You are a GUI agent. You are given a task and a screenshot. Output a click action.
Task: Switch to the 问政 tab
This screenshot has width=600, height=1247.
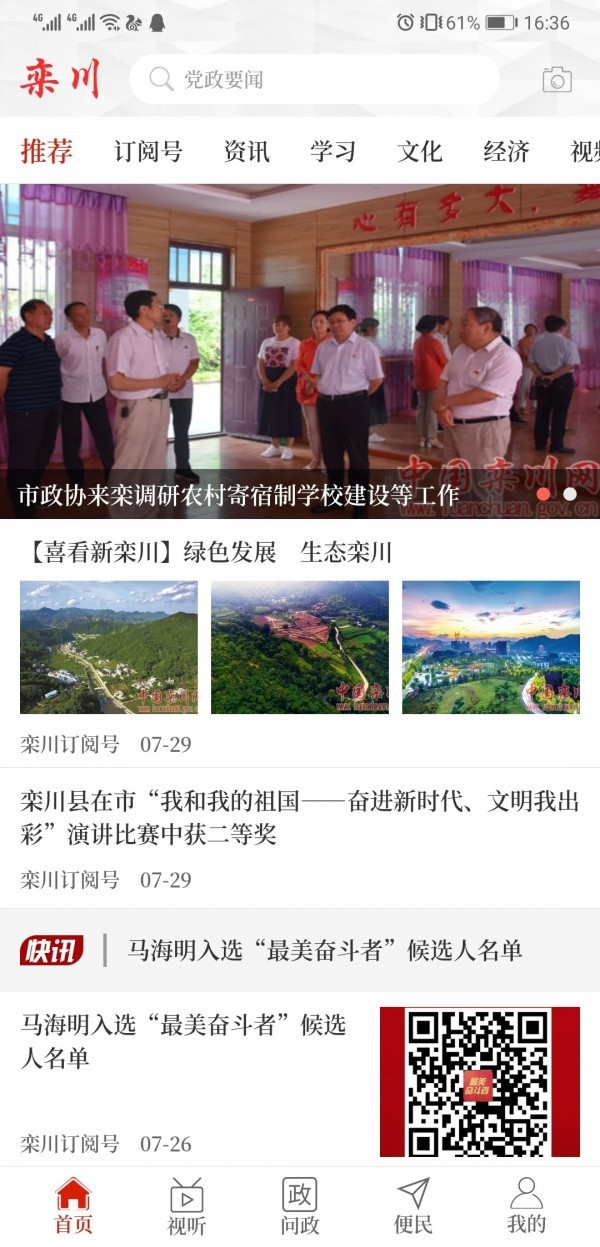[300, 1206]
